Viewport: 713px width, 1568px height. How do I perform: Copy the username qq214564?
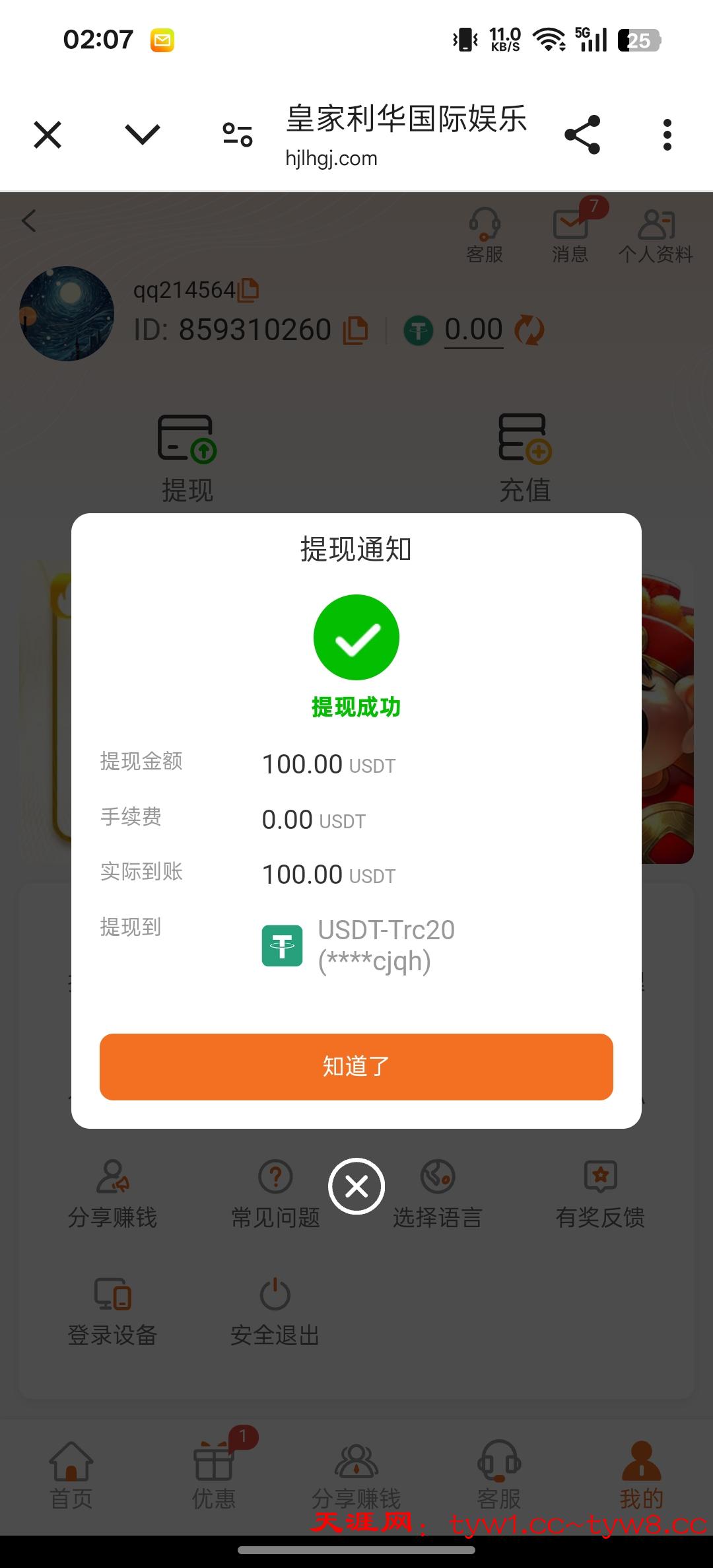248,290
